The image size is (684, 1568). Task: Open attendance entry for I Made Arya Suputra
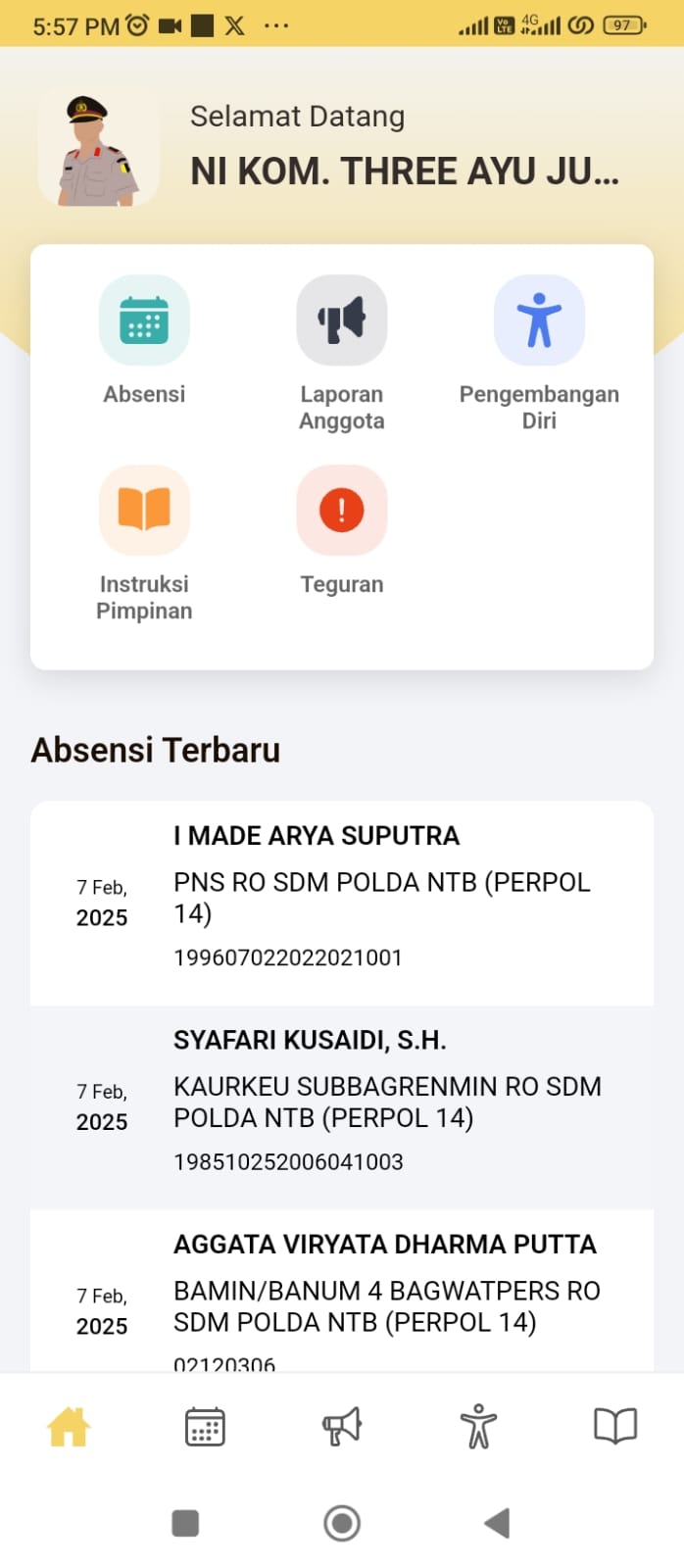341,902
